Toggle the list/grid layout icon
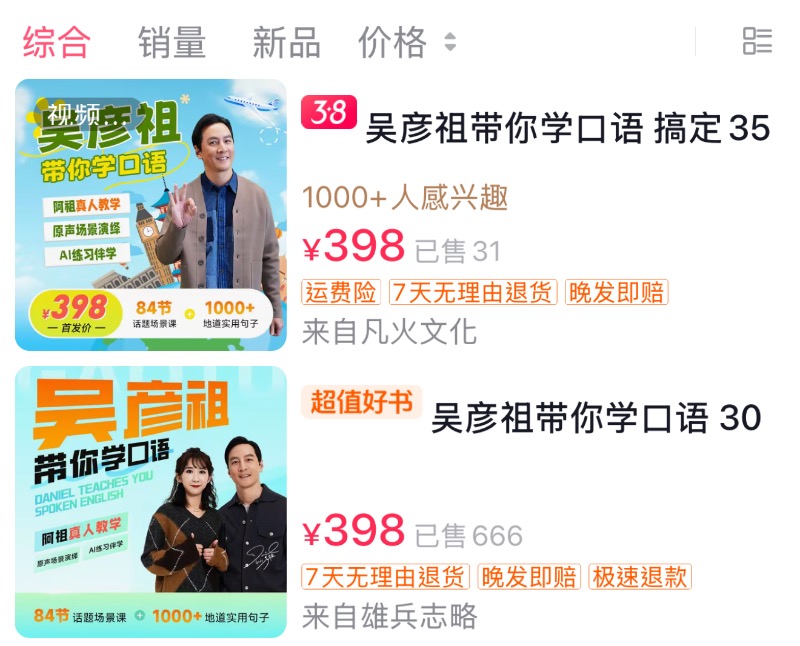Viewport: 800px width, 646px height. click(757, 41)
